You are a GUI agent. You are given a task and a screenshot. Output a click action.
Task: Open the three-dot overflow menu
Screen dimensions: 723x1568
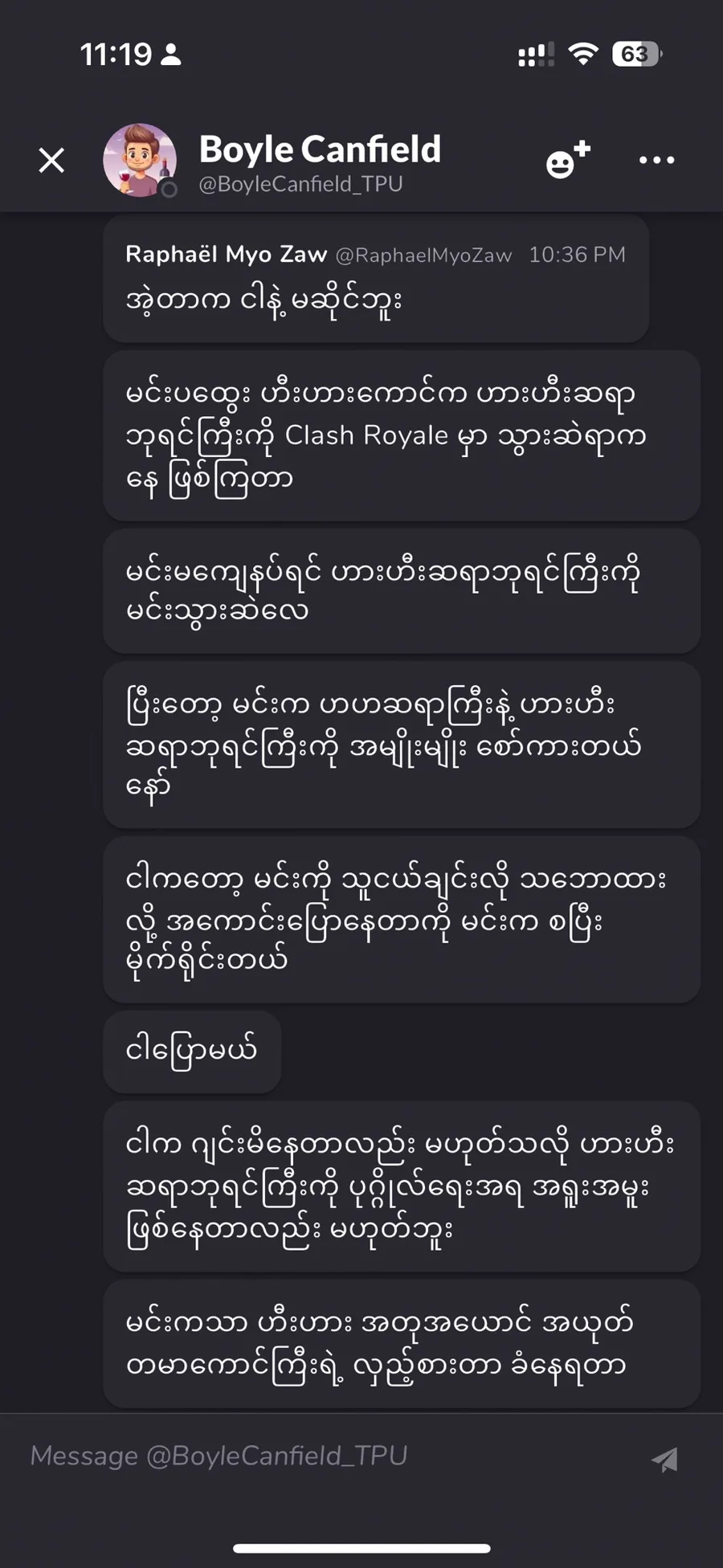click(656, 160)
